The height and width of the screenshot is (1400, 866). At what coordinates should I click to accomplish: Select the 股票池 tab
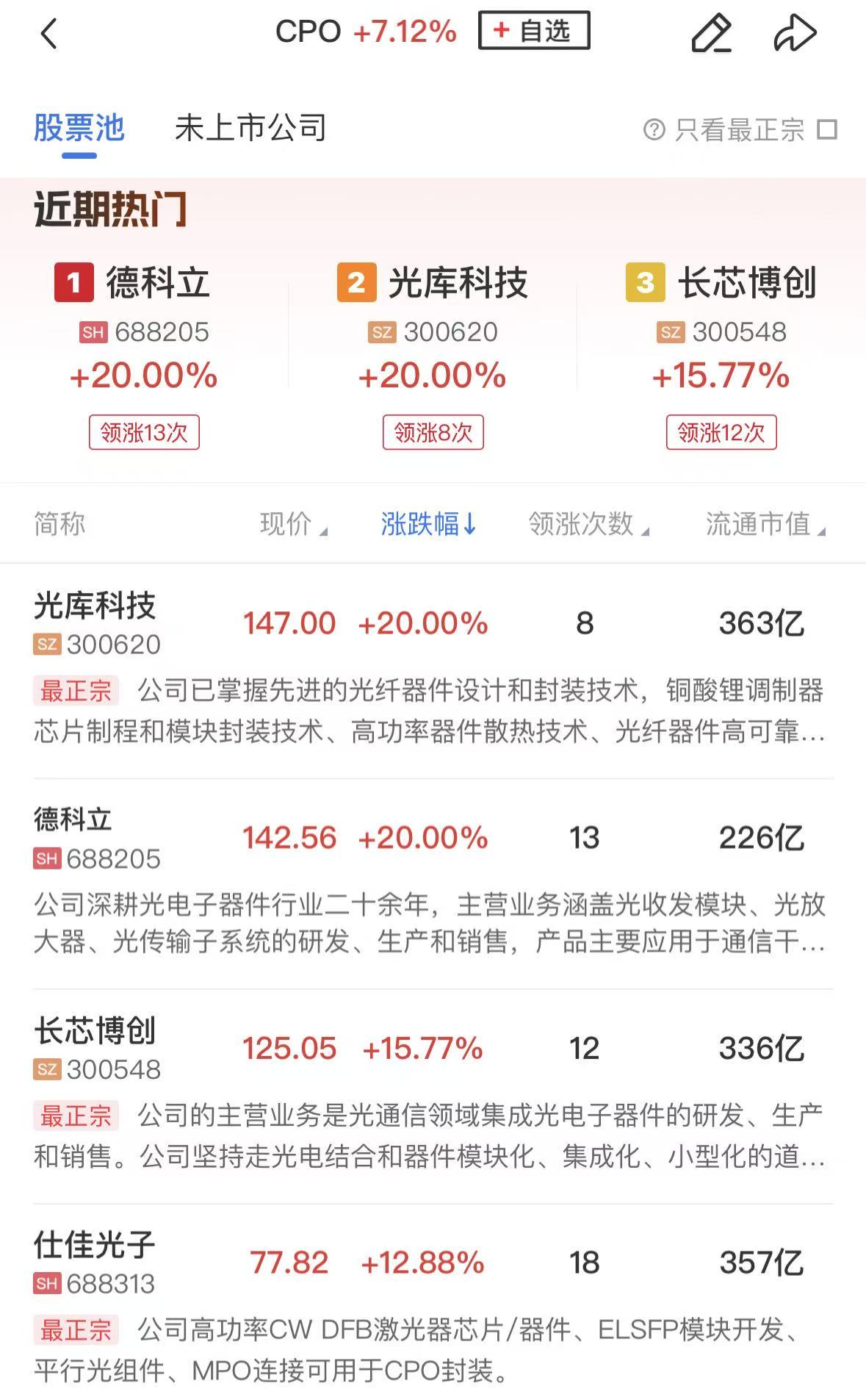79,129
